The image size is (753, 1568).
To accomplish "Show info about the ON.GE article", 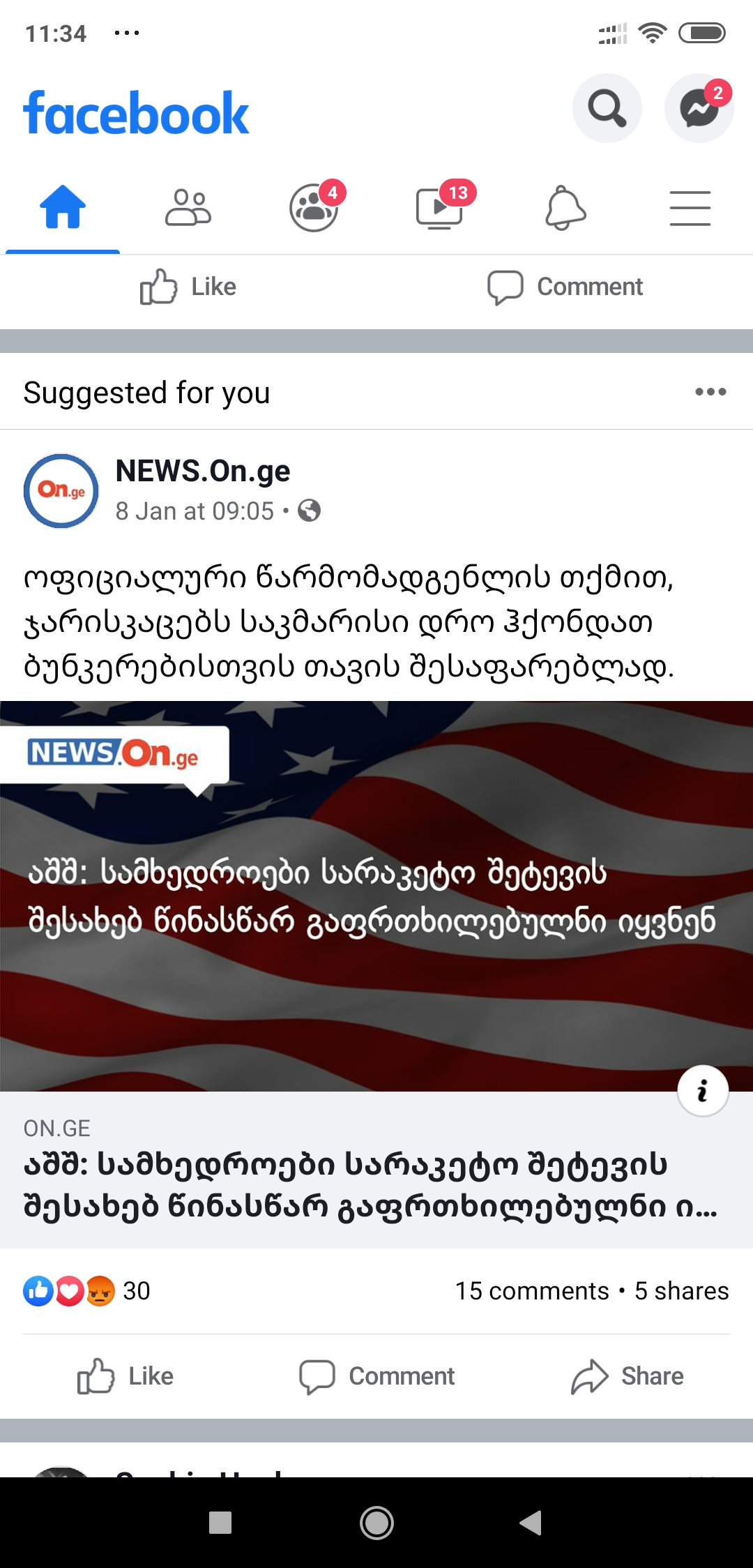I will 703,1091.
